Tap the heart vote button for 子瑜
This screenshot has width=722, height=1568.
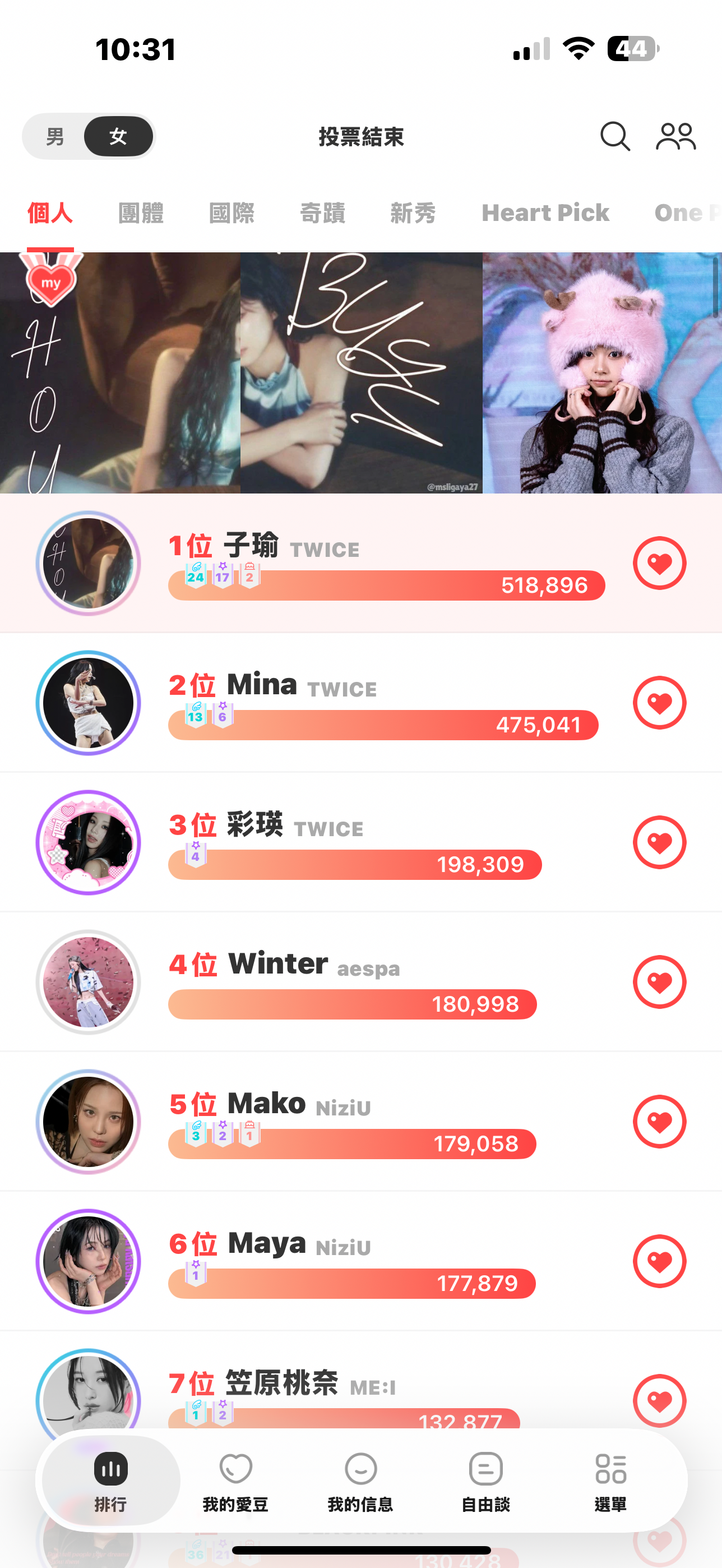[x=659, y=563]
